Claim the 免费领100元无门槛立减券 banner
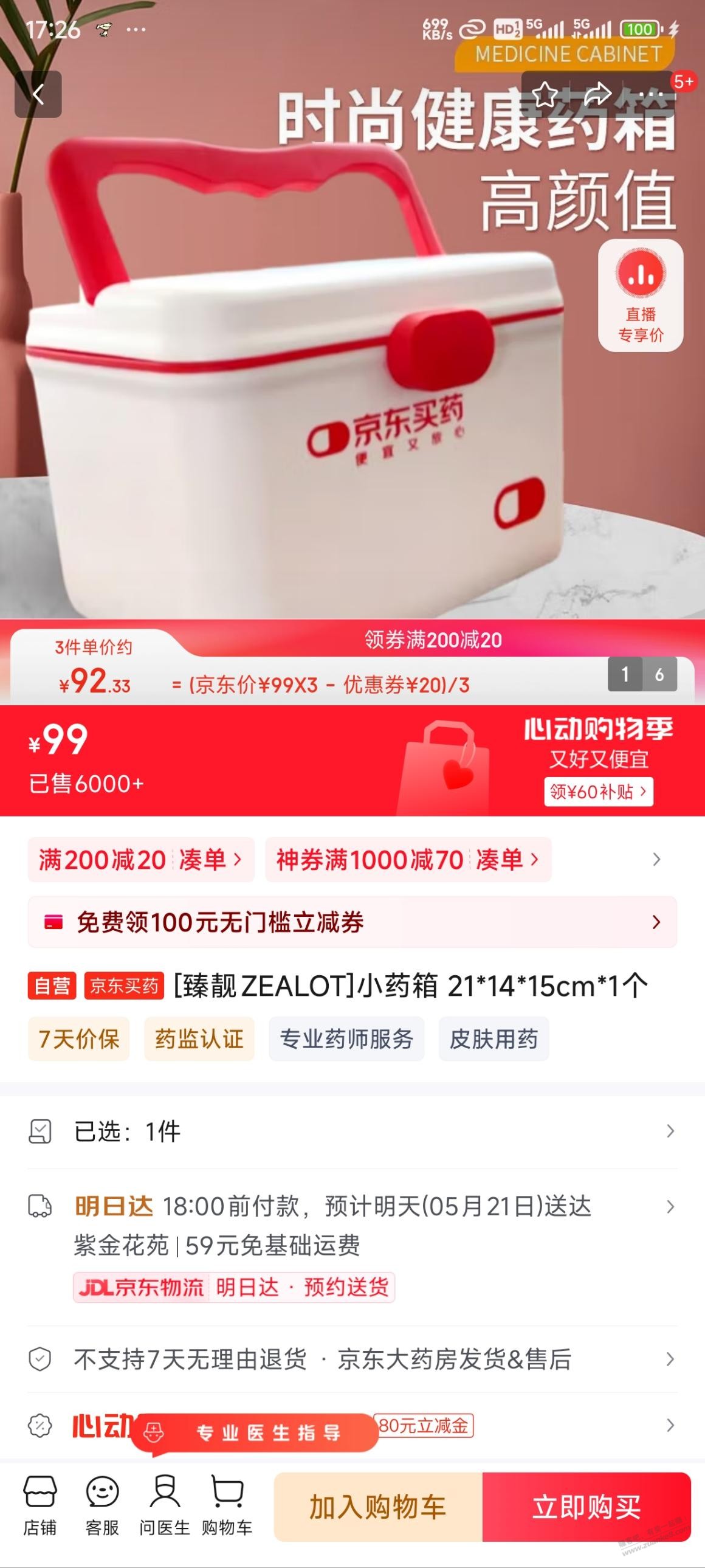Screen dimensions: 705x1568 pyautogui.click(x=352, y=922)
